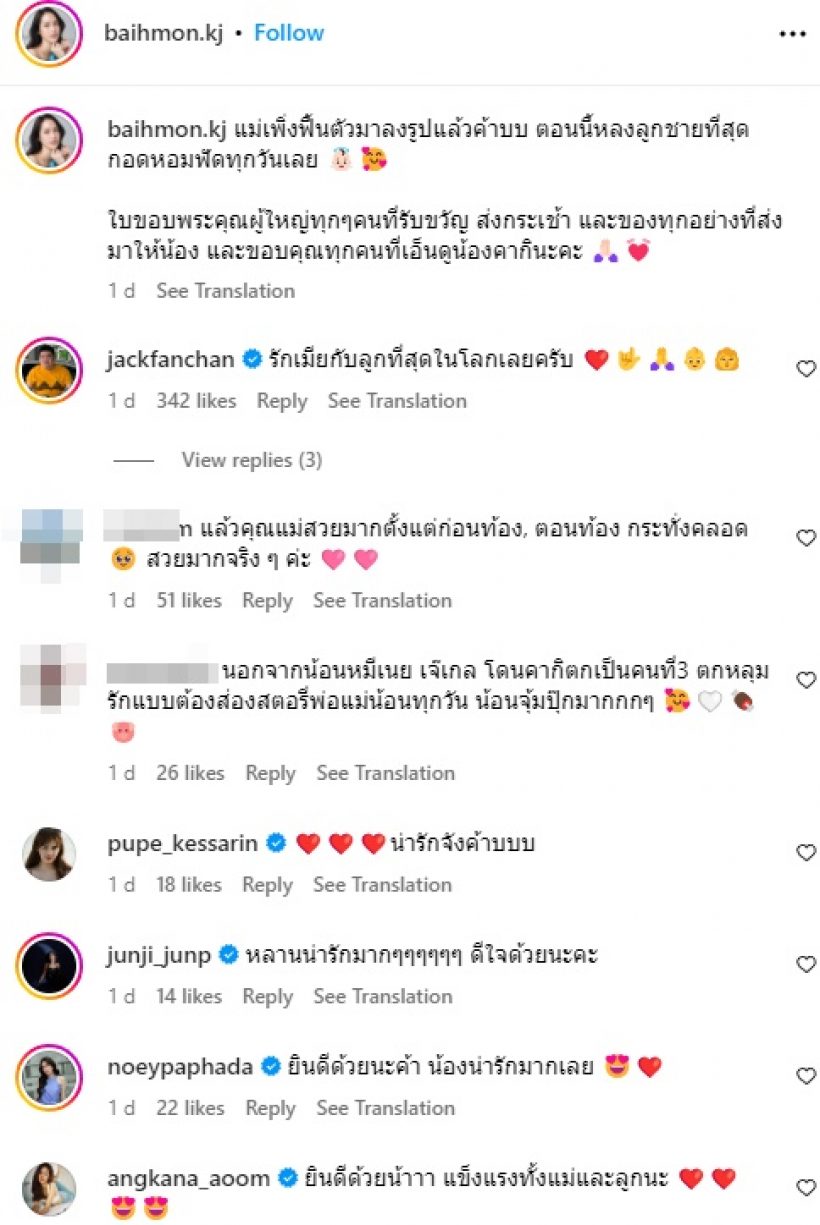Viewport: 820px width, 1225px height.
Task: See translation of comment with 26 likes
Action: [x=385, y=773]
